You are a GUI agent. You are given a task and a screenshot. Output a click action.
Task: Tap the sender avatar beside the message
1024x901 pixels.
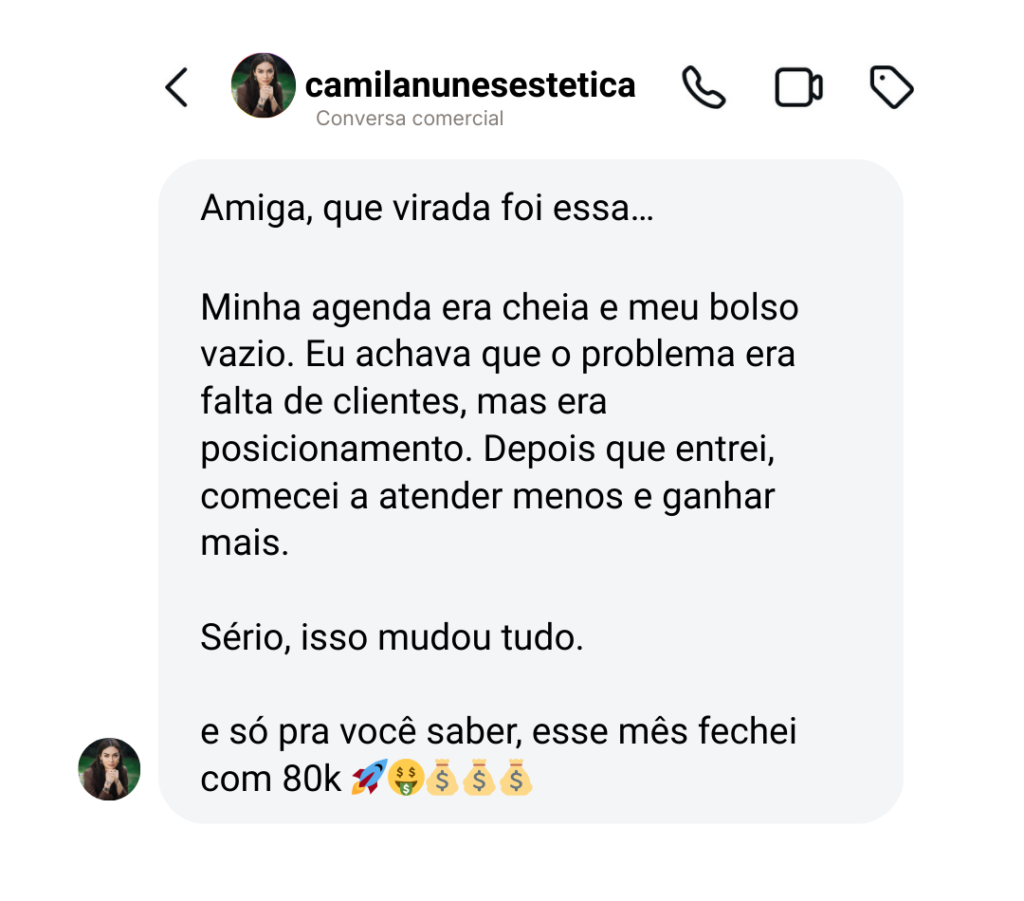[109, 769]
